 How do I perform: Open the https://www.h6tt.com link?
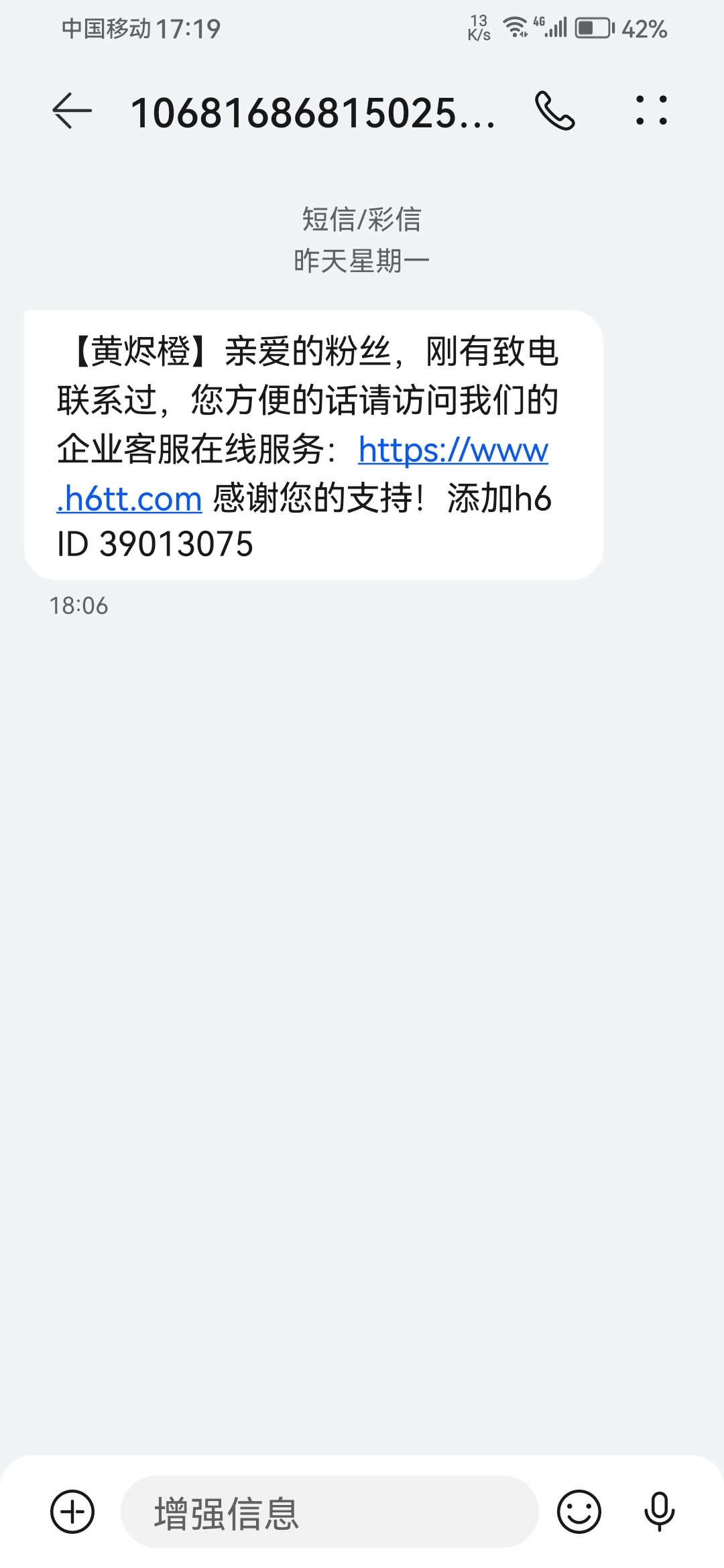pos(452,451)
